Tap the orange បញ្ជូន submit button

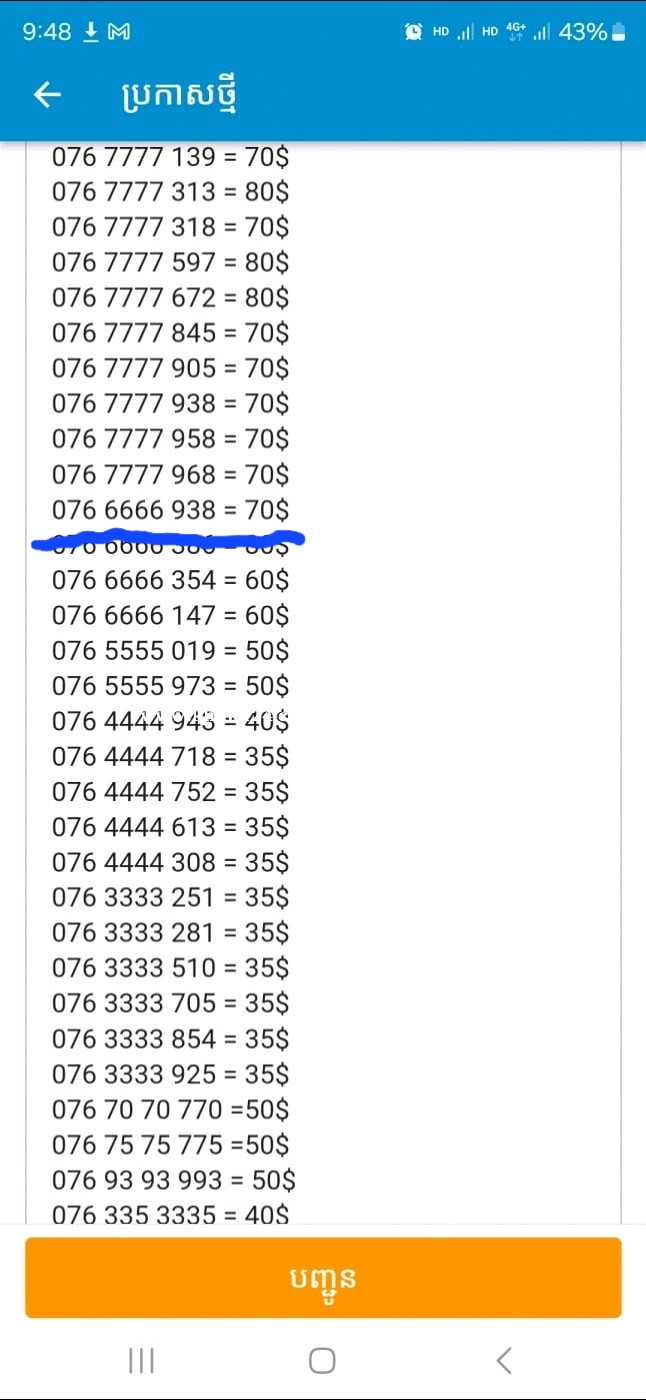pos(323,1277)
